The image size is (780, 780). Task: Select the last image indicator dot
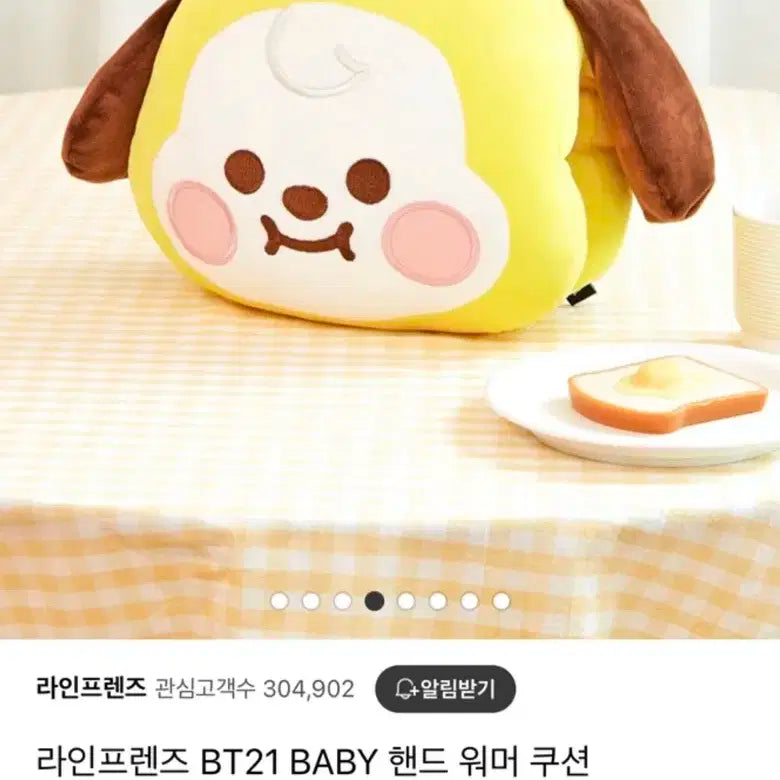pyautogui.click(x=501, y=601)
